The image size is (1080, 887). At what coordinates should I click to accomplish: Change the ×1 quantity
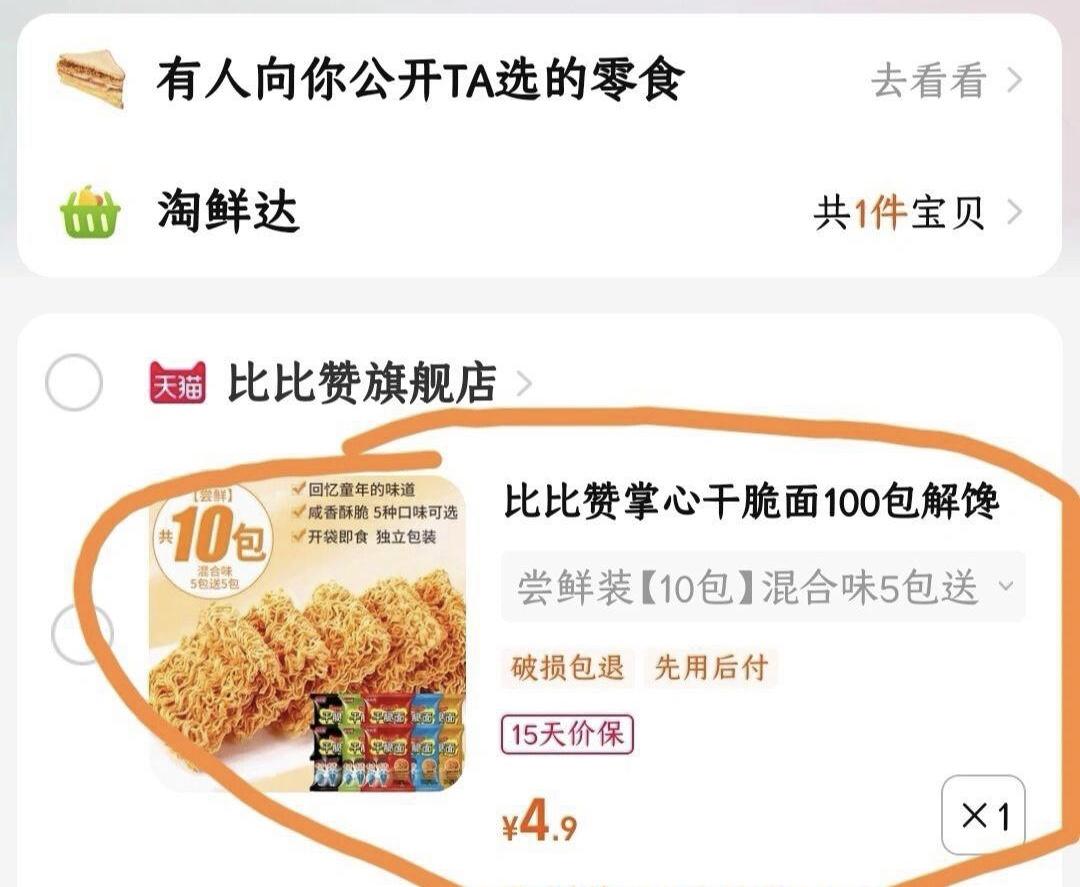point(983,815)
